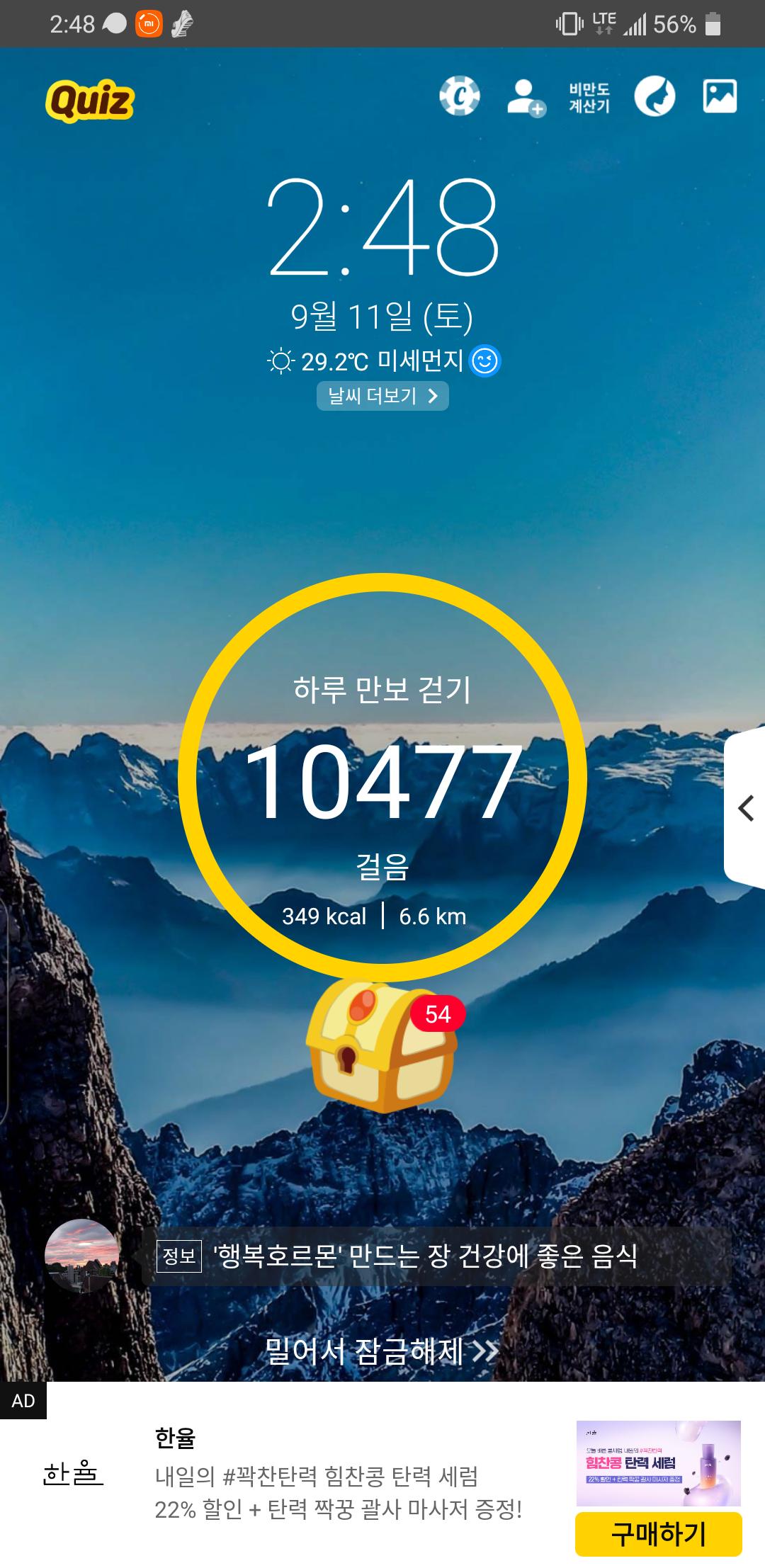Open the cash coin icon
The image size is (765, 1568).
[x=459, y=96]
